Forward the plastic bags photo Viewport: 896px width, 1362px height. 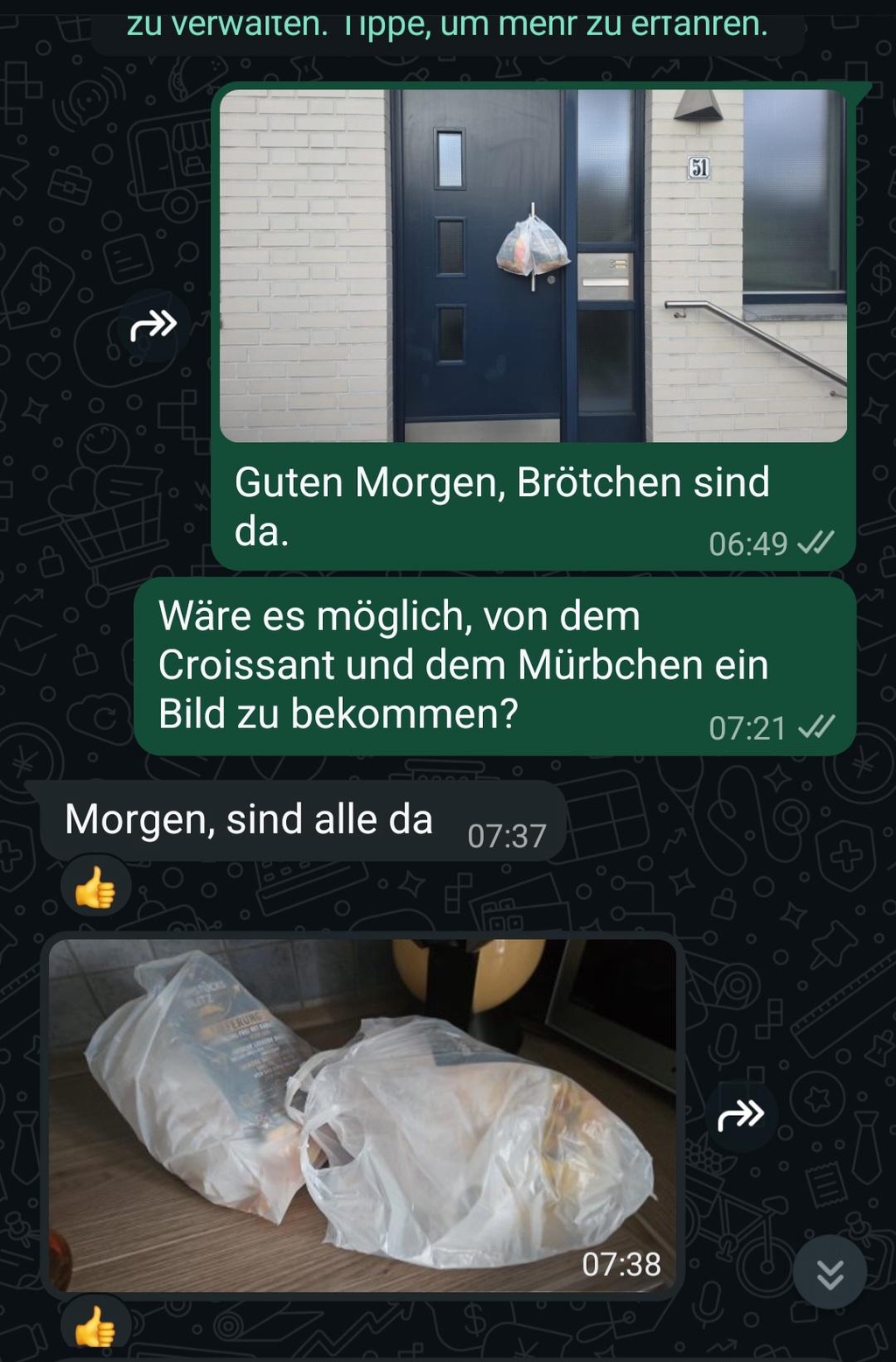741,1116
